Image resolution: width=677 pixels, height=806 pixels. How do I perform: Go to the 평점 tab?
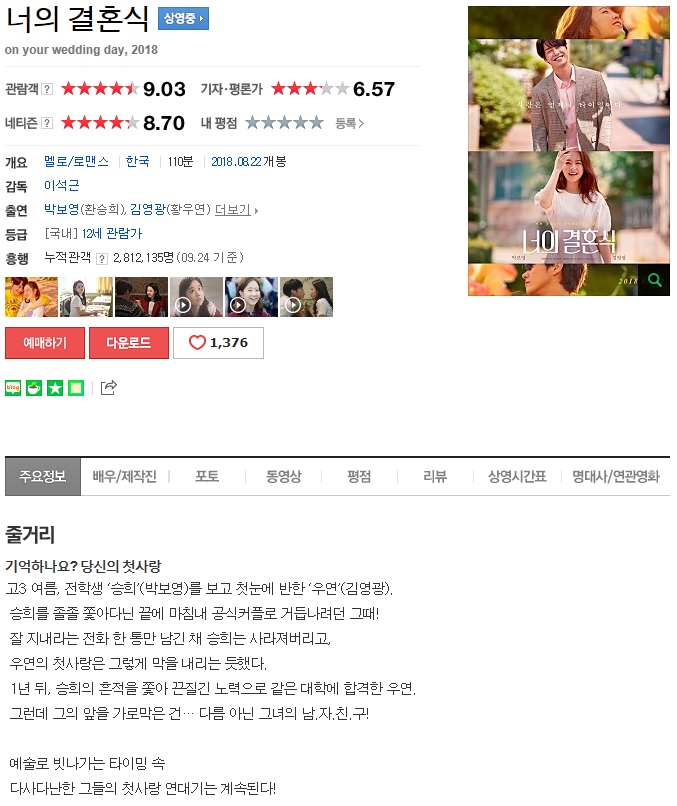(359, 477)
